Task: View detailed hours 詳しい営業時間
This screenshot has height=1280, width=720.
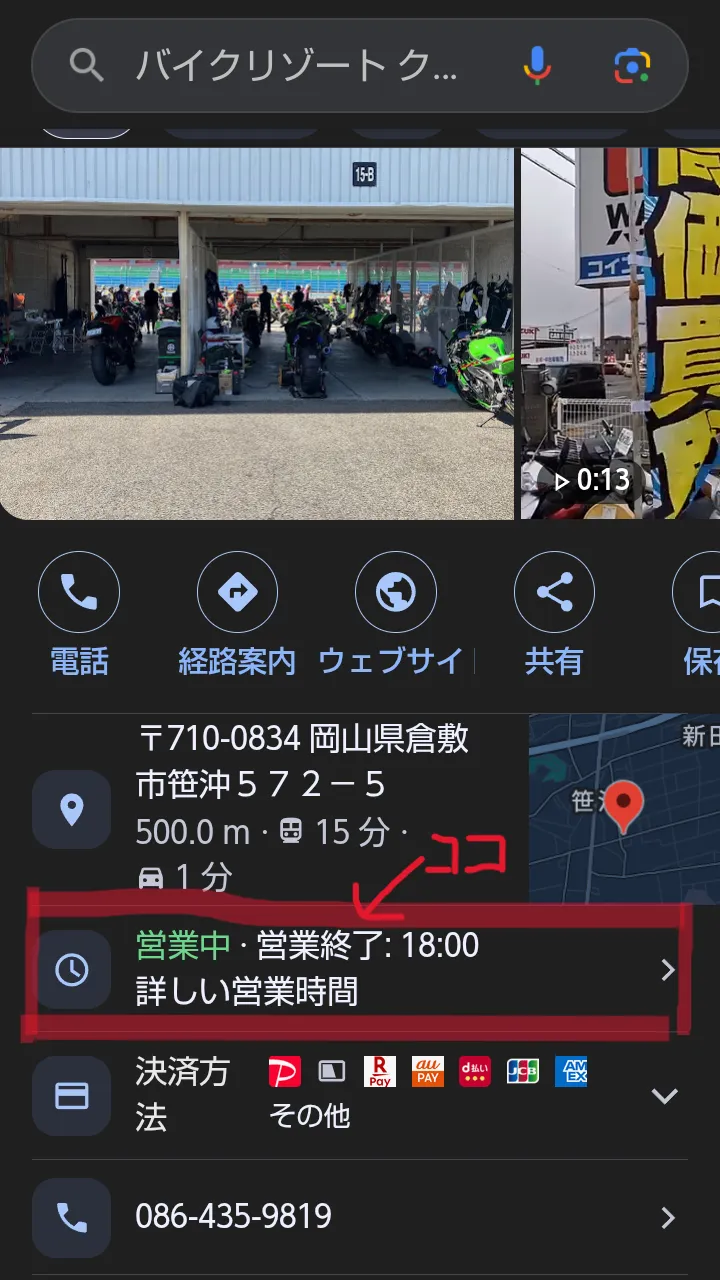Action: click(350, 968)
